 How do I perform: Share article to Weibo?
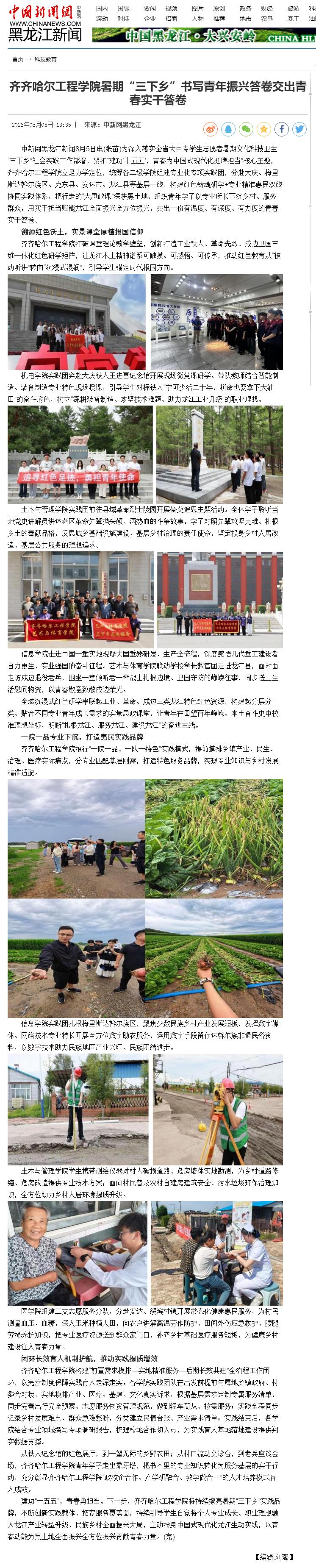point(210,129)
